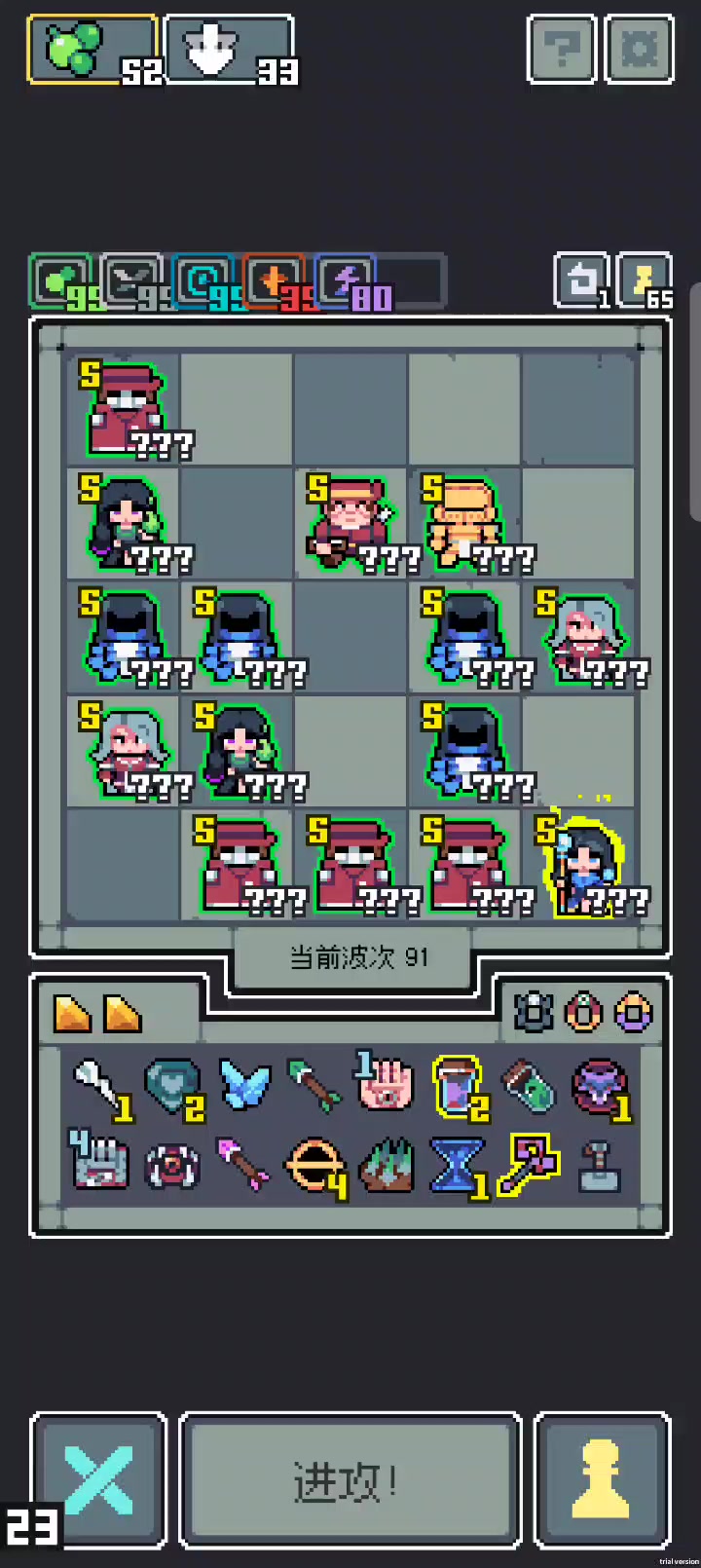Tap the yellow key icon
Viewport: 701px width, 1568px height.
[646, 281]
